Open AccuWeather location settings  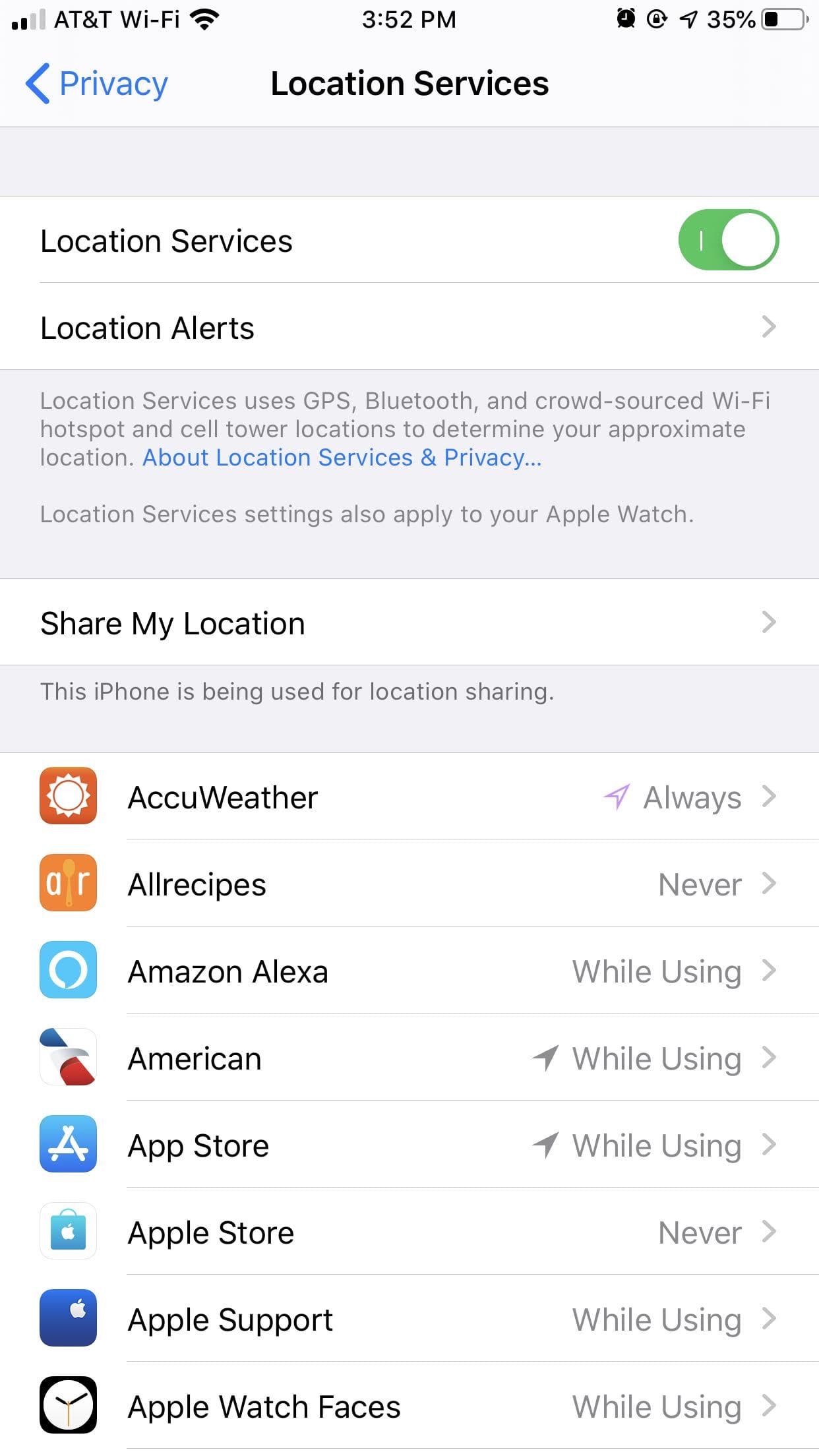409,797
